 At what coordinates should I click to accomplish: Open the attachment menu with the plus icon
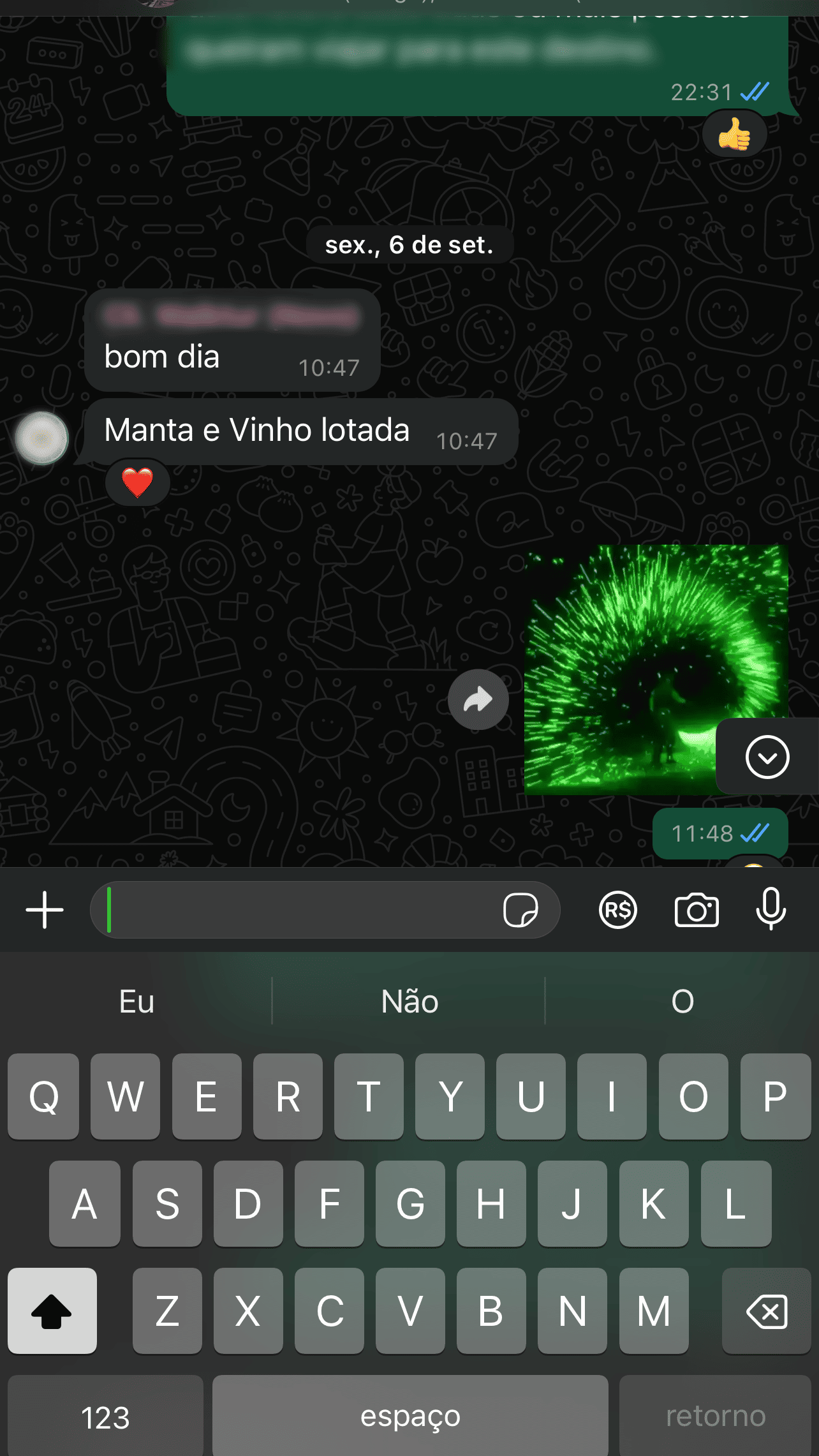tap(43, 910)
